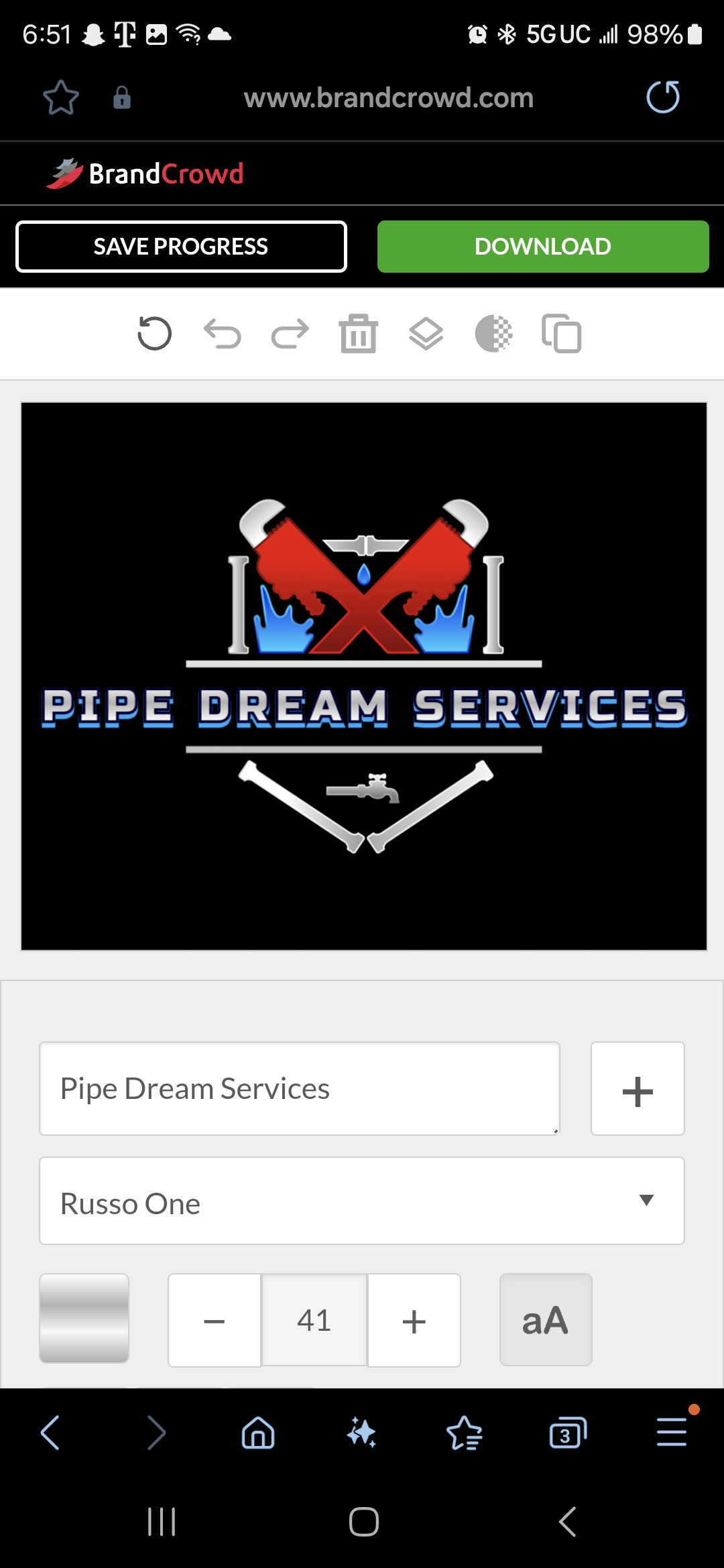
Task: Open the silver text color swatch
Action: 84,1319
